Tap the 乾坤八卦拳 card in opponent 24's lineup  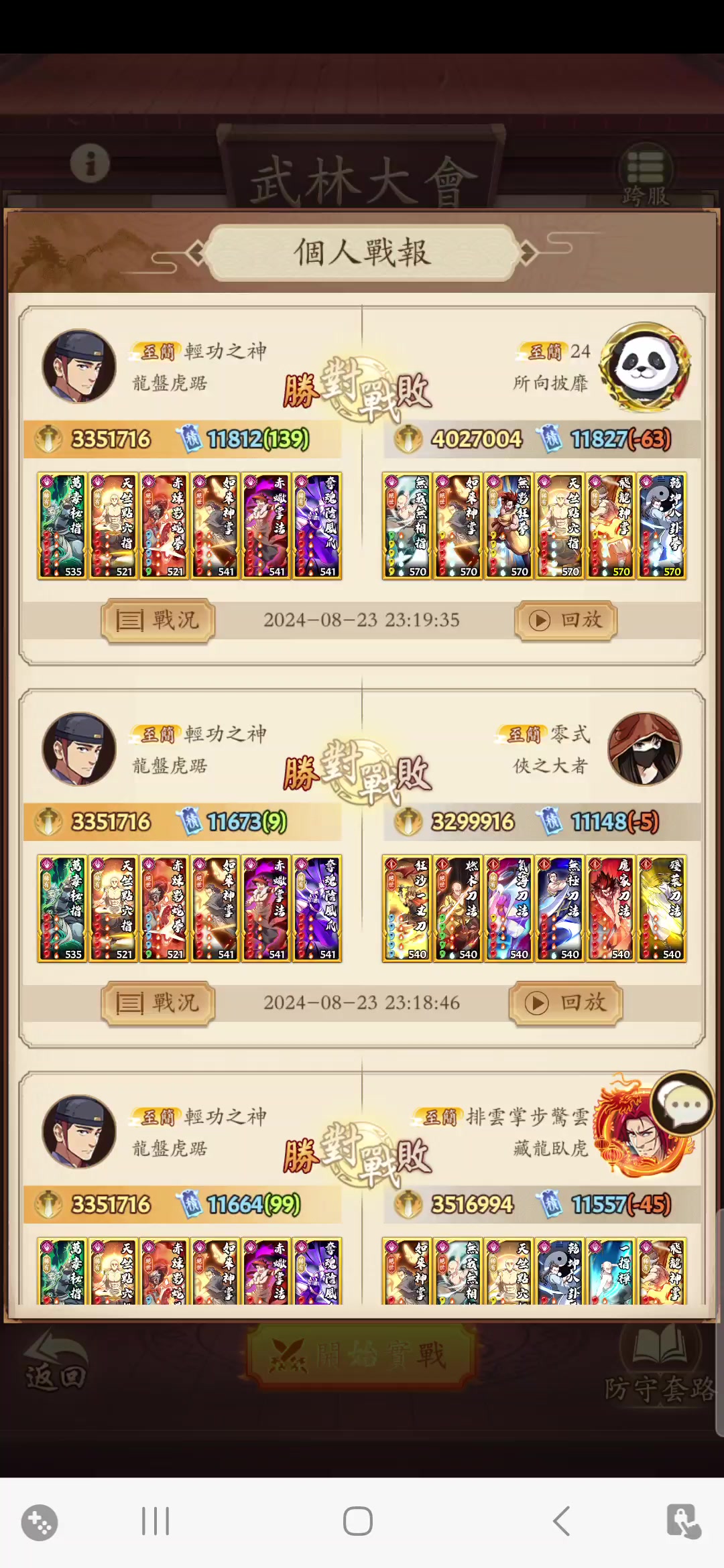(662, 526)
